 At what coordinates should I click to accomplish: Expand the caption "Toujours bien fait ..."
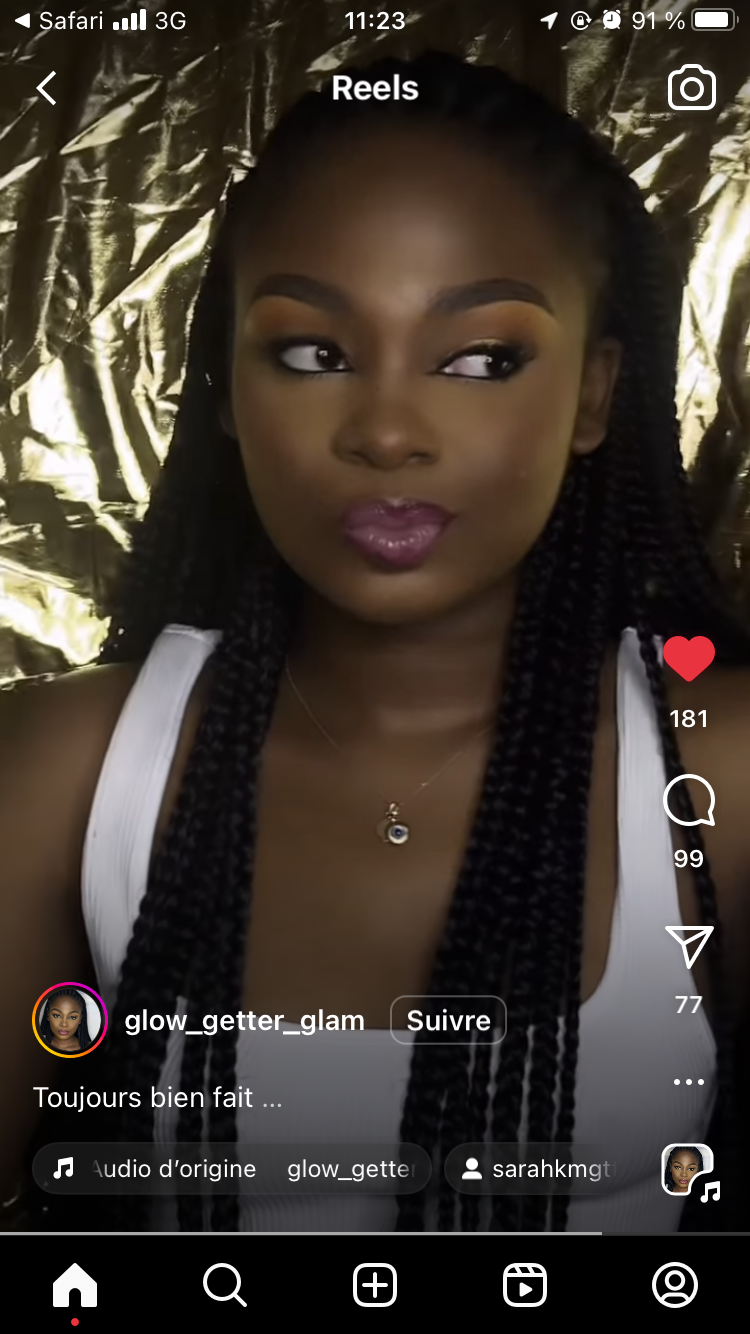[158, 1098]
